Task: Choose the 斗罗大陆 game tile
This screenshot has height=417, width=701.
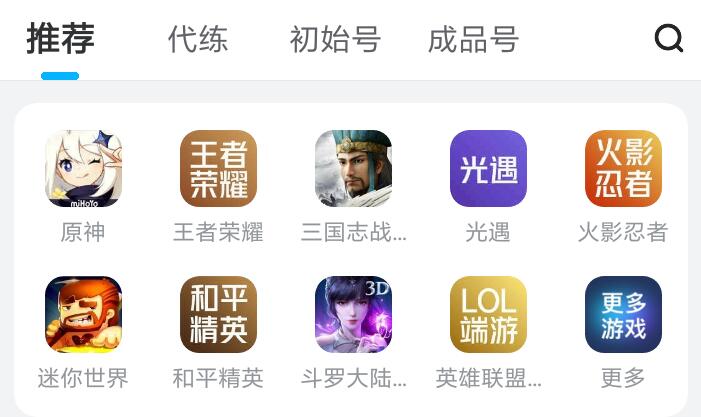Action: pyautogui.click(x=353, y=315)
